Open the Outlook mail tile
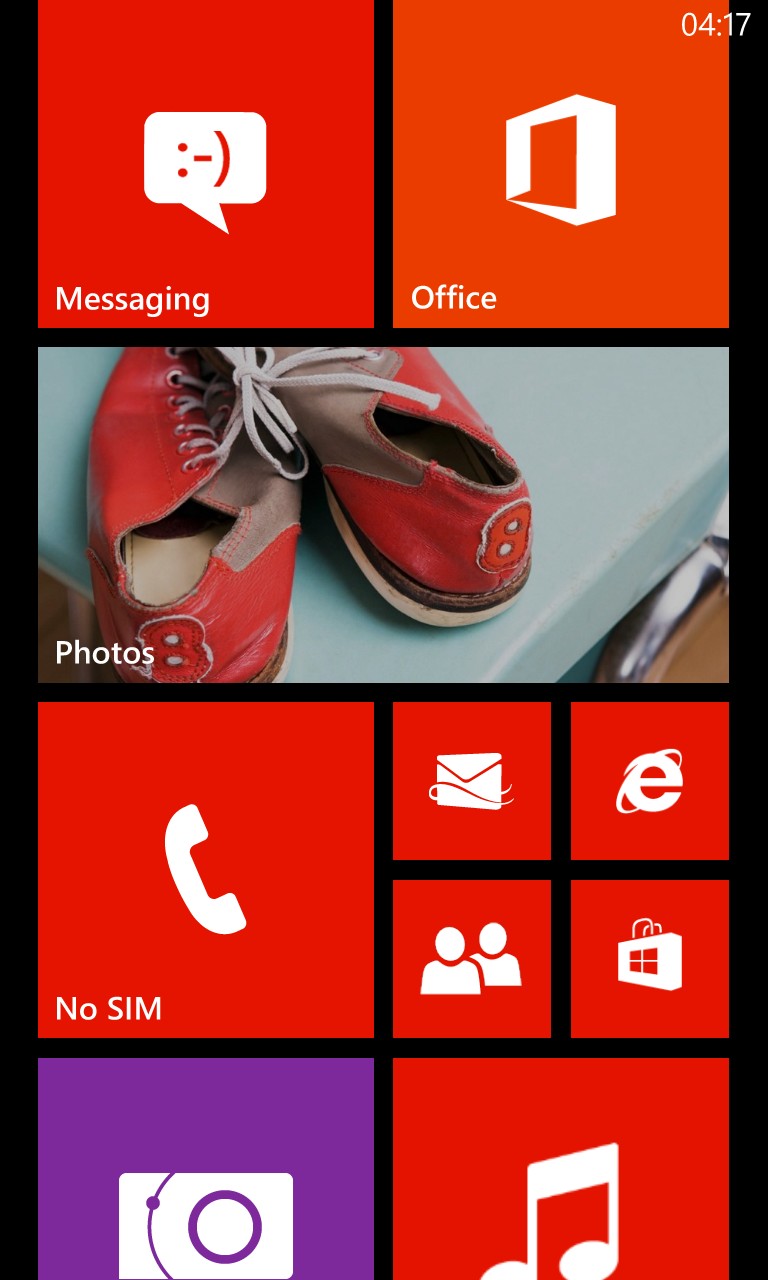This screenshot has height=1280, width=768. point(472,781)
